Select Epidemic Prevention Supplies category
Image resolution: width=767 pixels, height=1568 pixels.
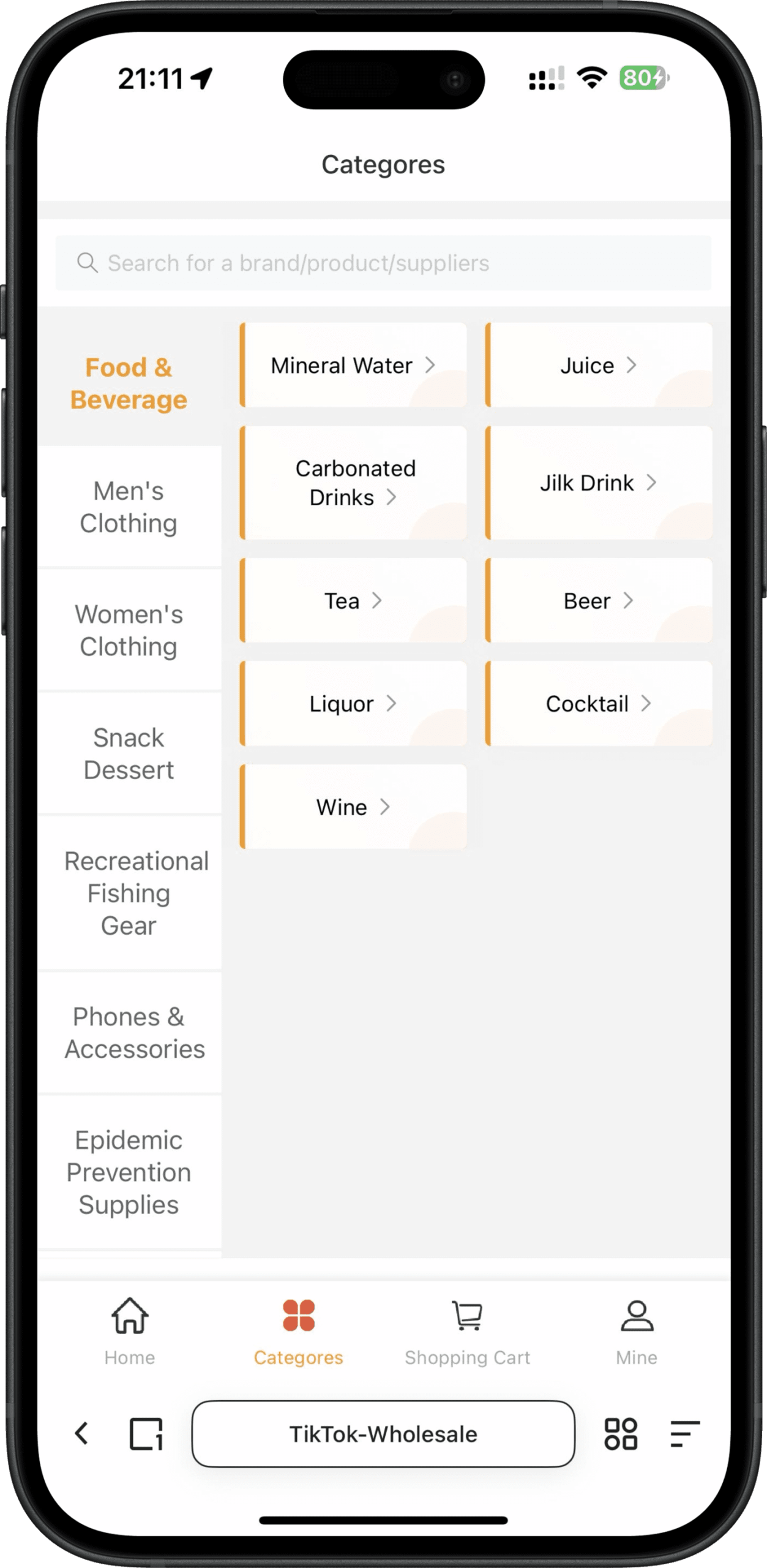coord(129,1172)
